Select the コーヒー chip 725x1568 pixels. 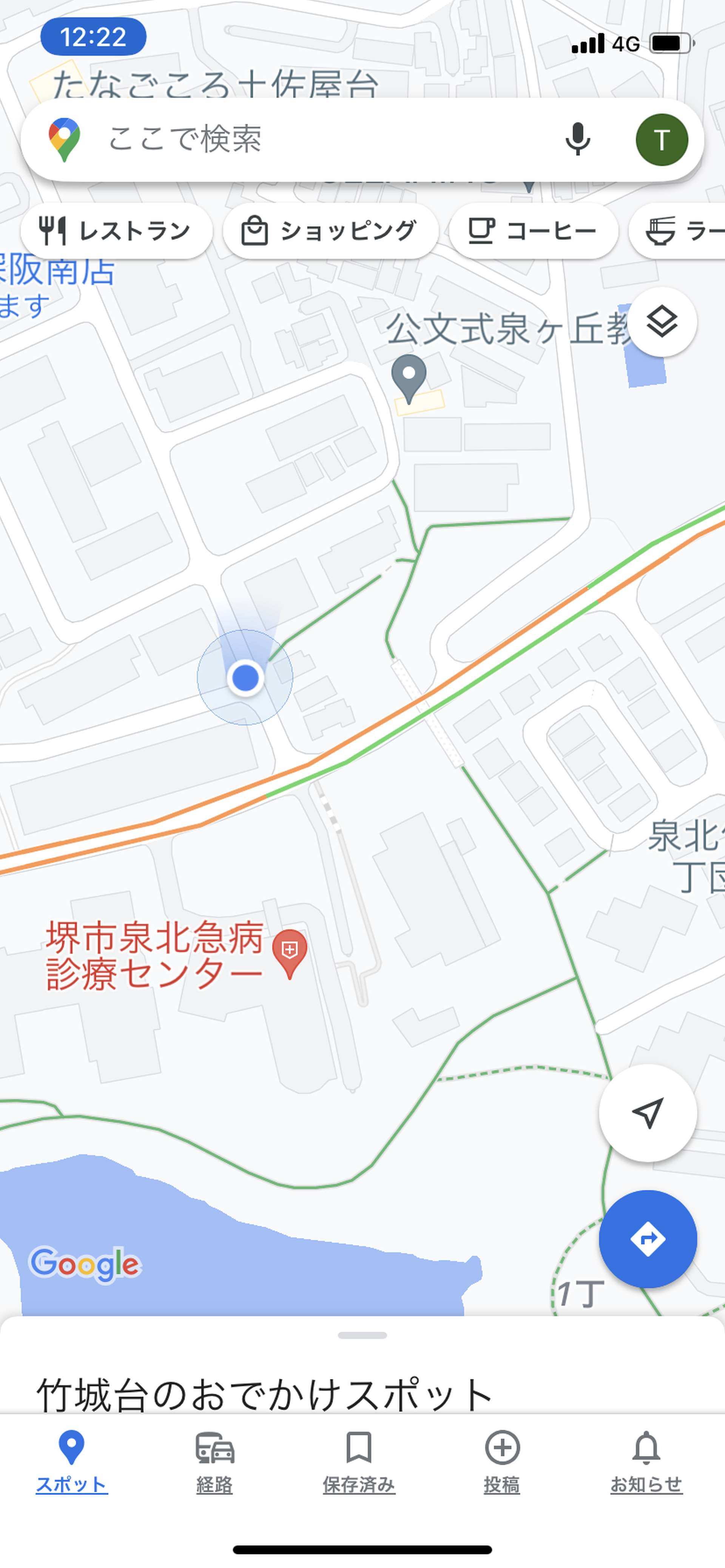[x=533, y=231]
